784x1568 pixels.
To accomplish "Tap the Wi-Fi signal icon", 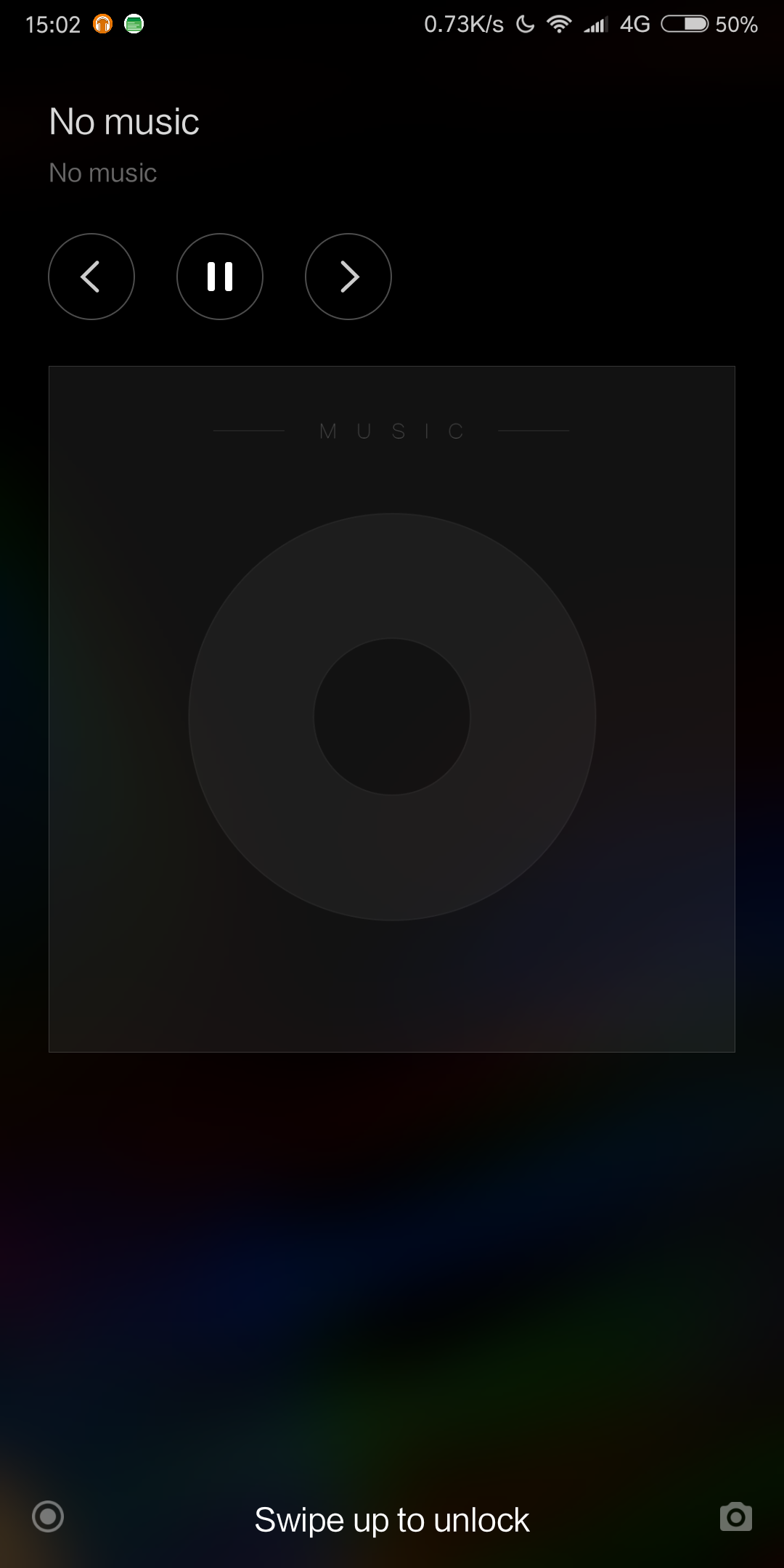I will coord(559,24).
